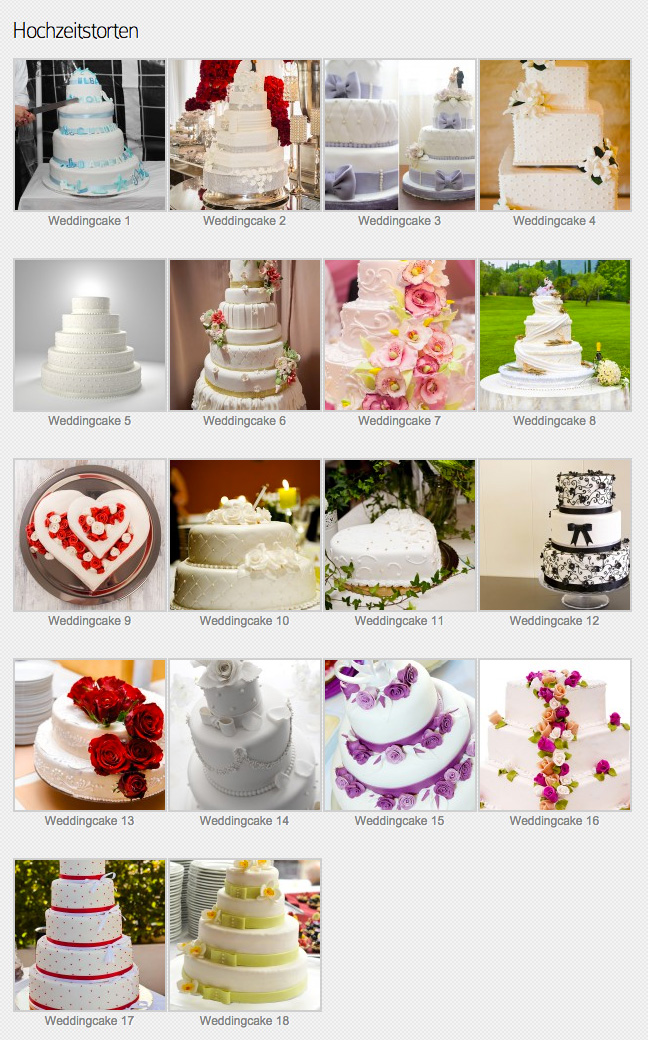This screenshot has height=1040, width=648.
Task: Open the Weddingcake 14 picture
Action: tap(245, 735)
